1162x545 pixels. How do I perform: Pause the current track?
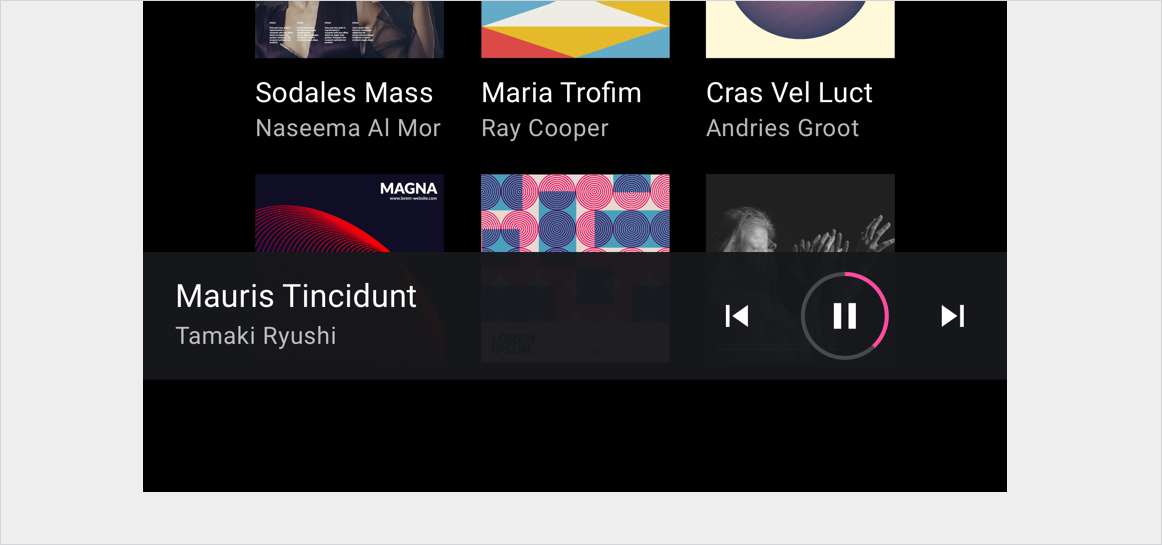tap(845, 316)
